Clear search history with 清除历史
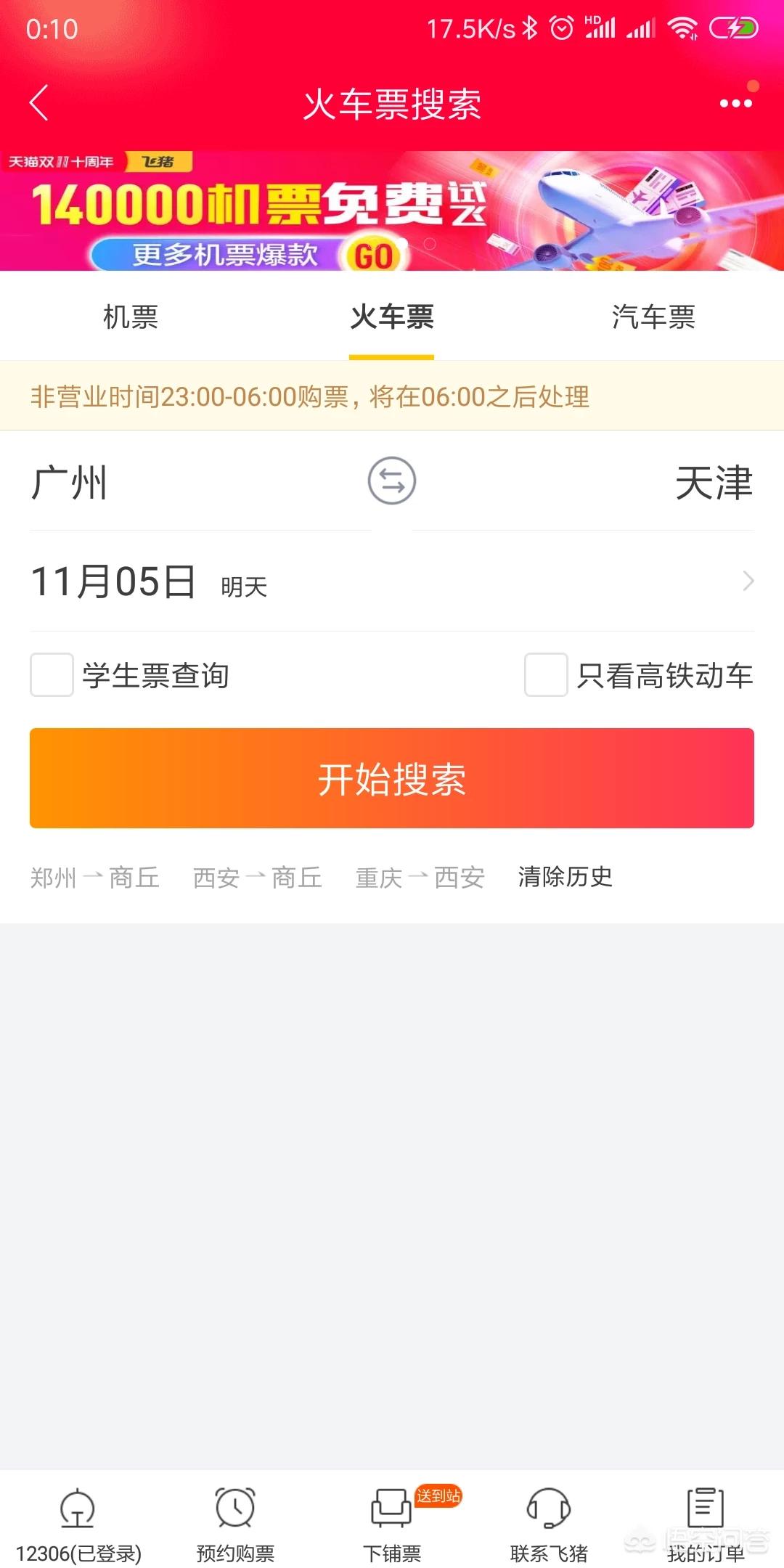 point(565,877)
